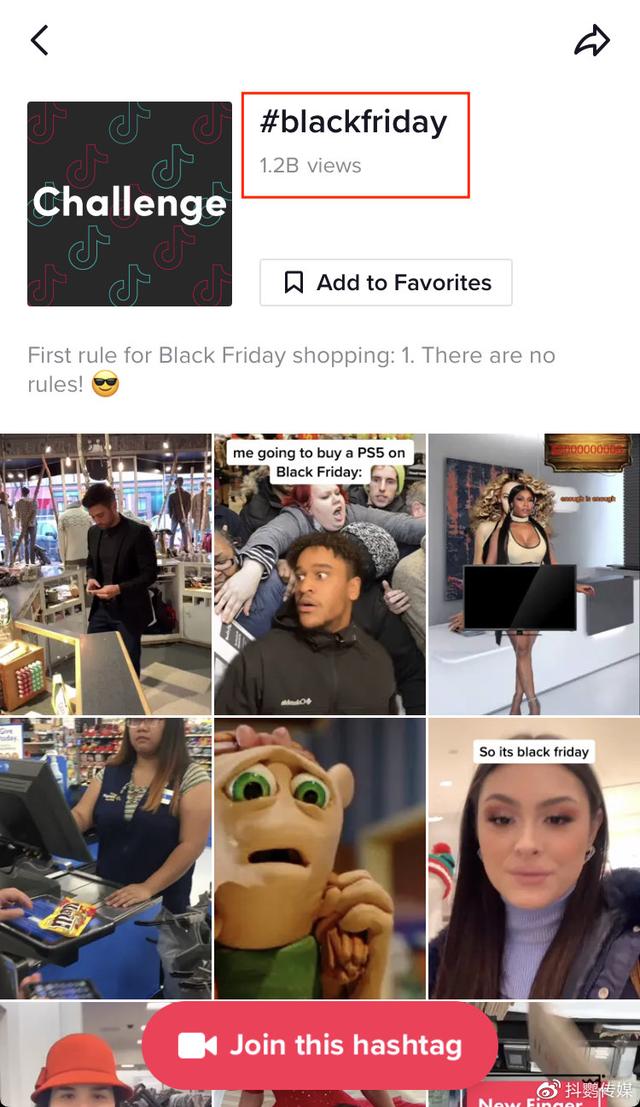
Task: Open the man in store video
Action: click(x=106, y=574)
